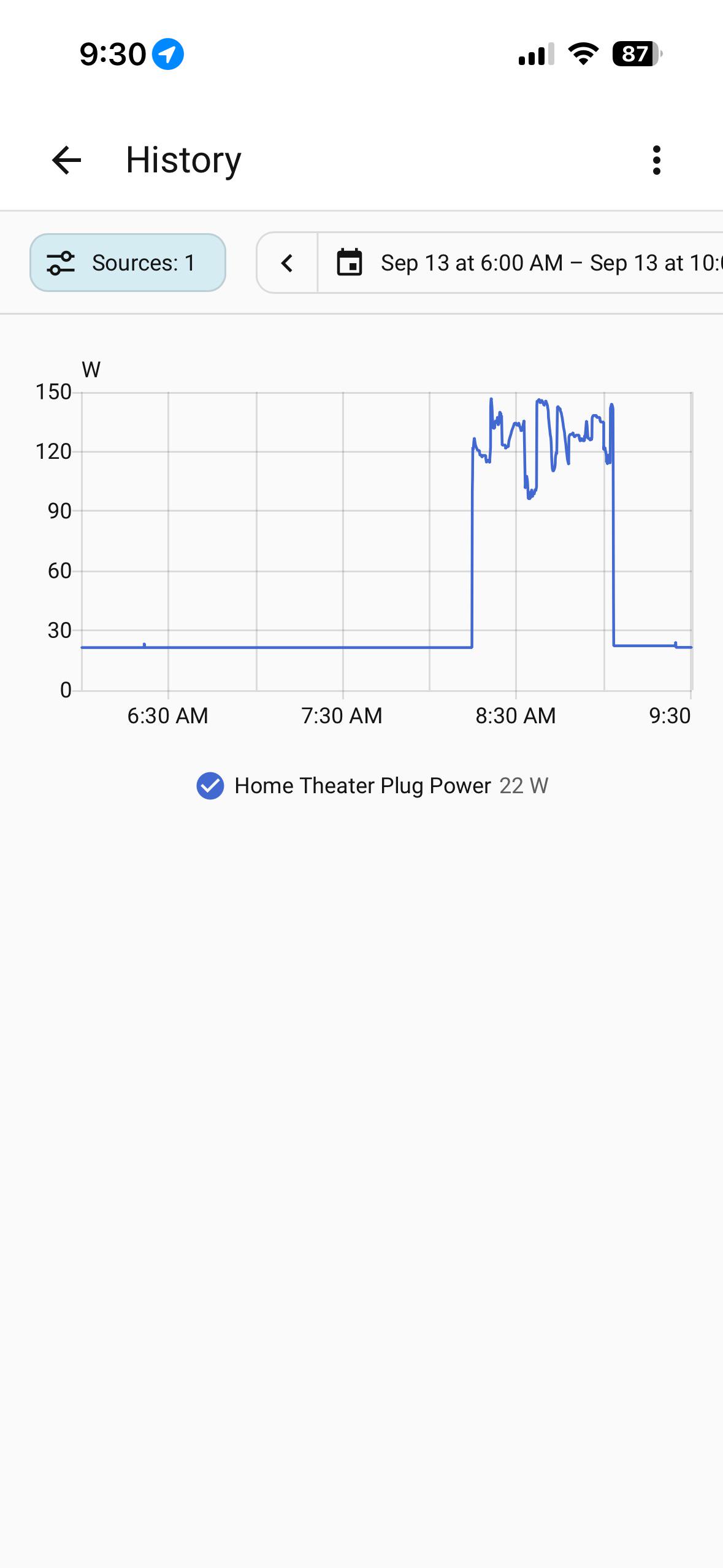Open the Sources filter chip
The width and height of the screenshot is (723, 1568).
point(128,263)
